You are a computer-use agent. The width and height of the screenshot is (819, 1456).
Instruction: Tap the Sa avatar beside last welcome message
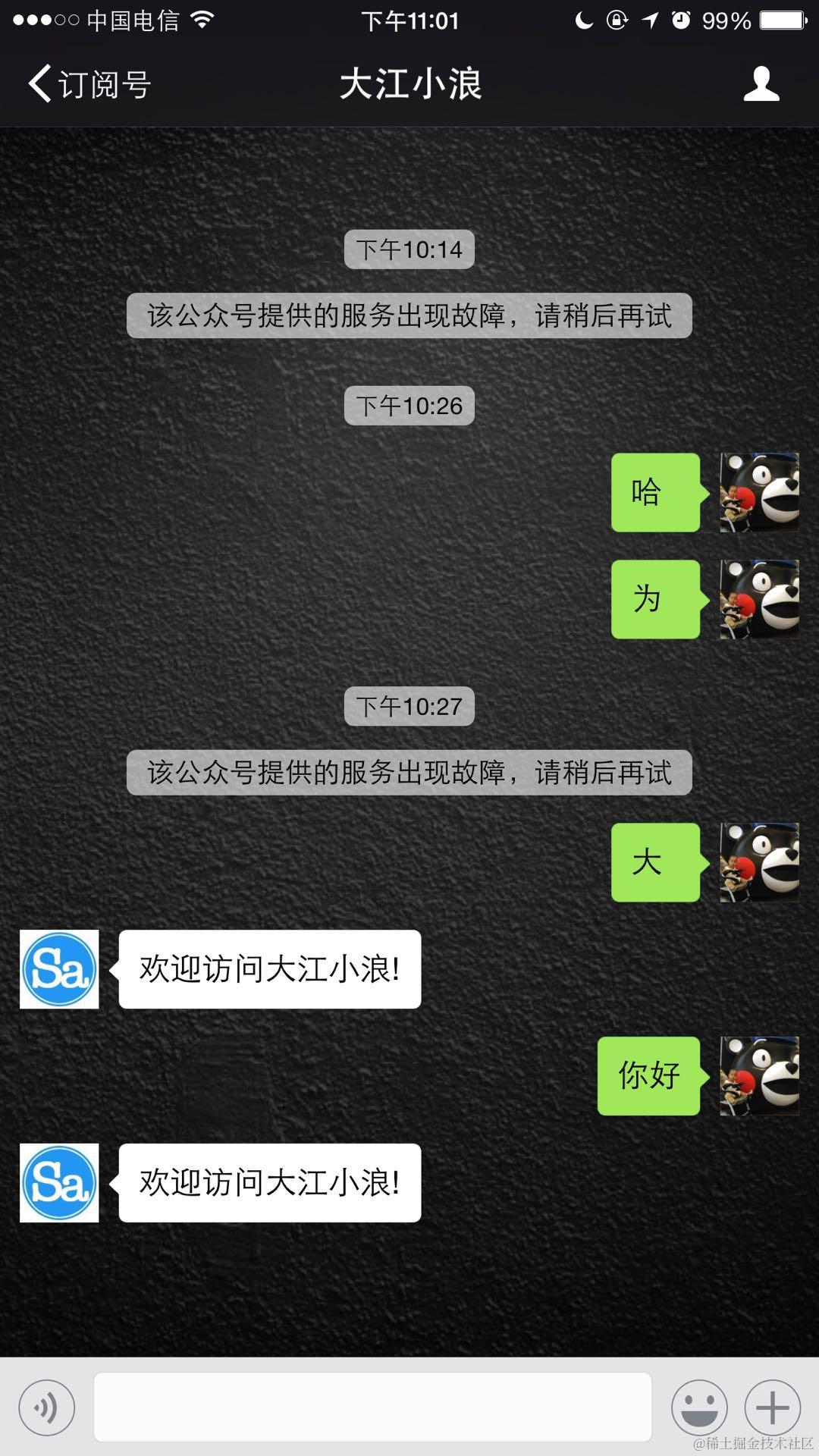coord(59,1182)
